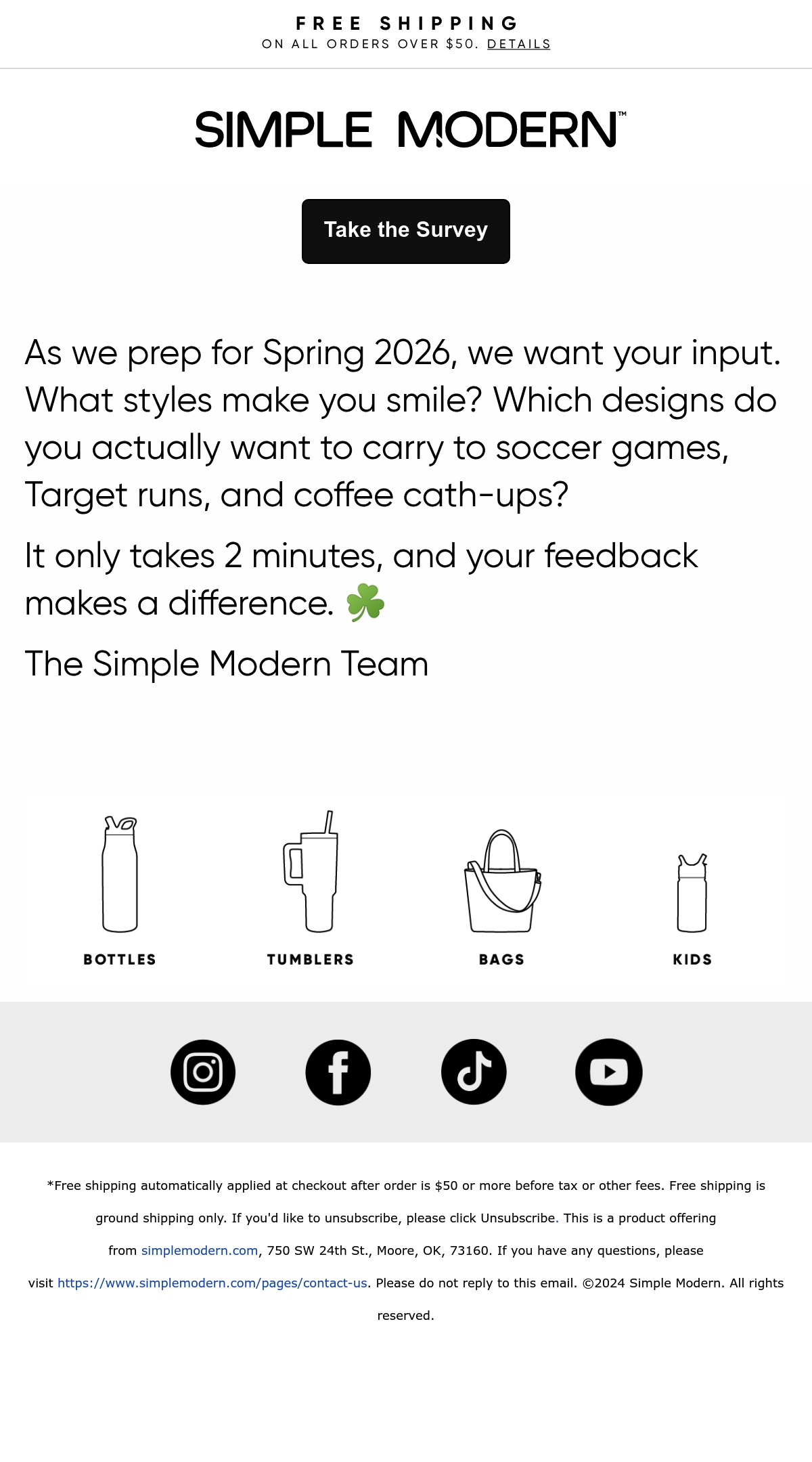Open the TikTok profile icon
Image resolution: width=812 pixels, height=1462 pixels.
474,1072
